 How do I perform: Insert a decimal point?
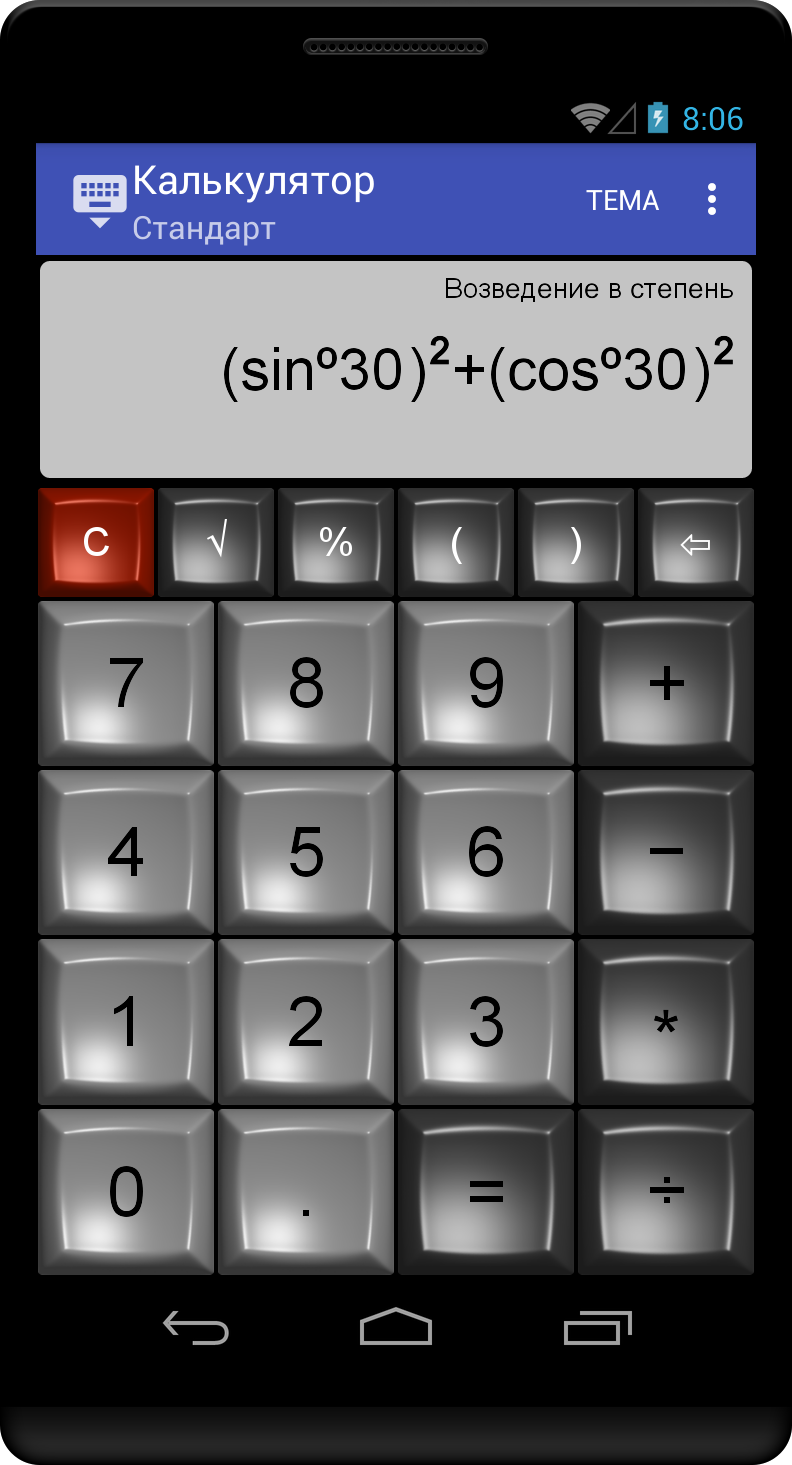point(306,1192)
